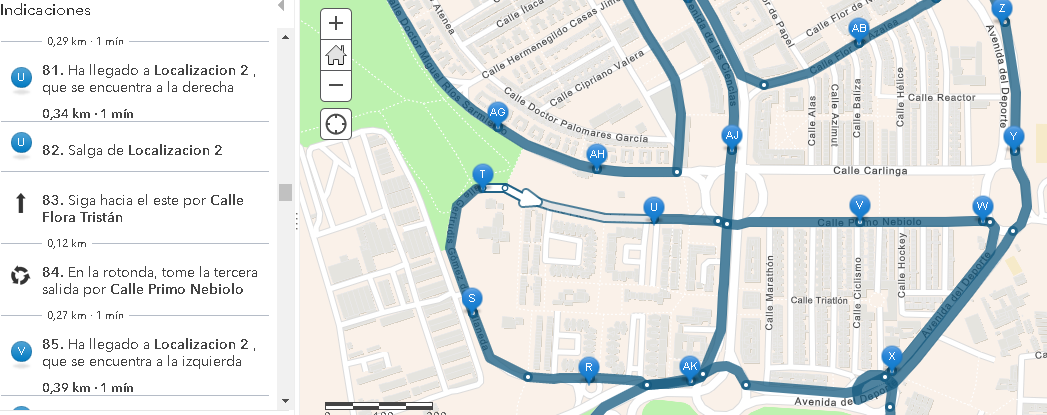This screenshot has height=415, width=1047.
Task: Select step 82 Salga de Localizacion 2
Action: point(145,150)
